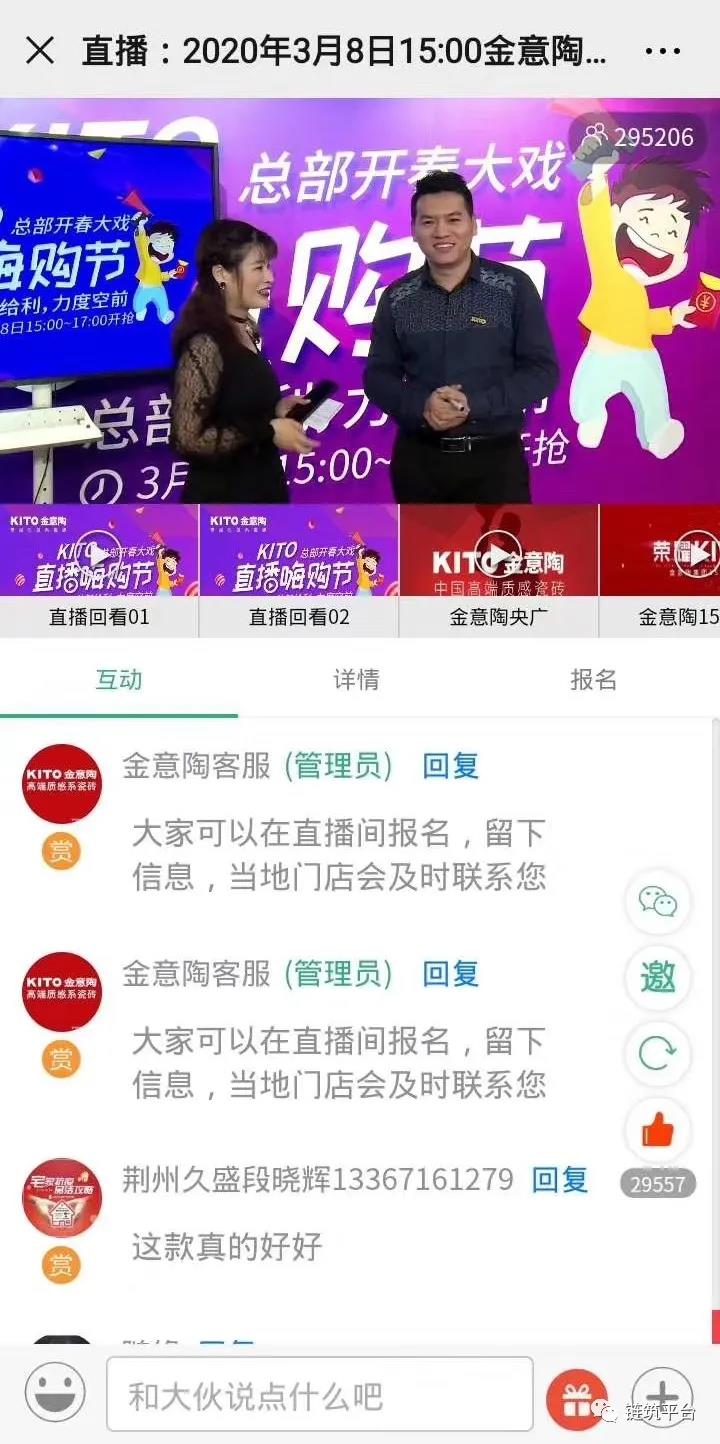This screenshot has height=1444, width=720.
Task: Switch to the 详情 tab
Action: tap(356, 680)
